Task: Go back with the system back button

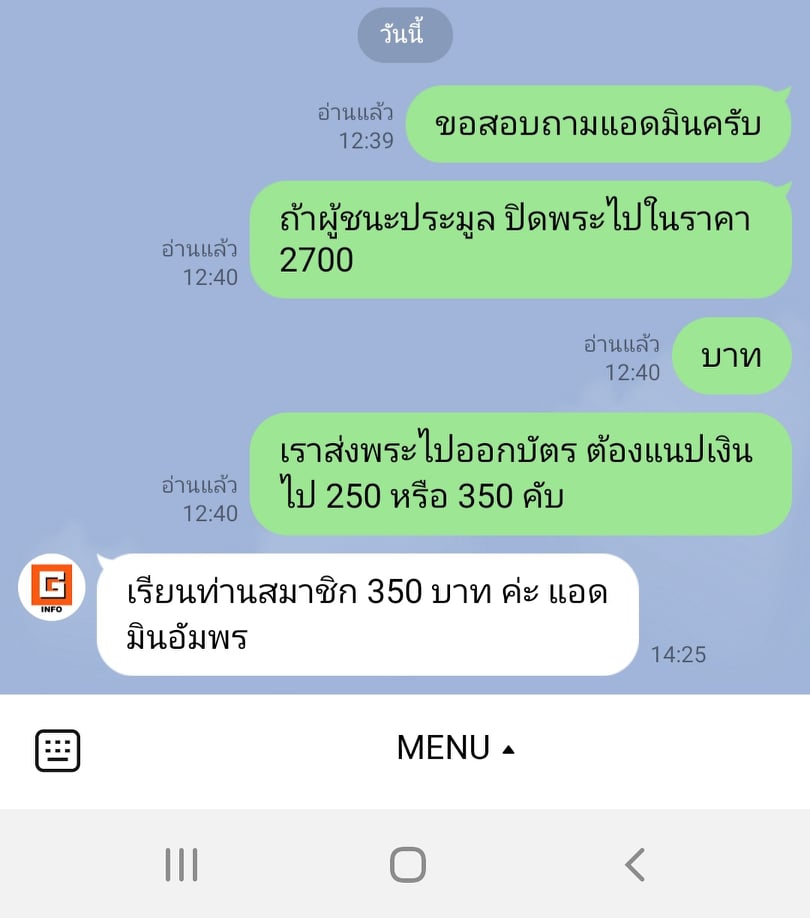Action: 634,864
